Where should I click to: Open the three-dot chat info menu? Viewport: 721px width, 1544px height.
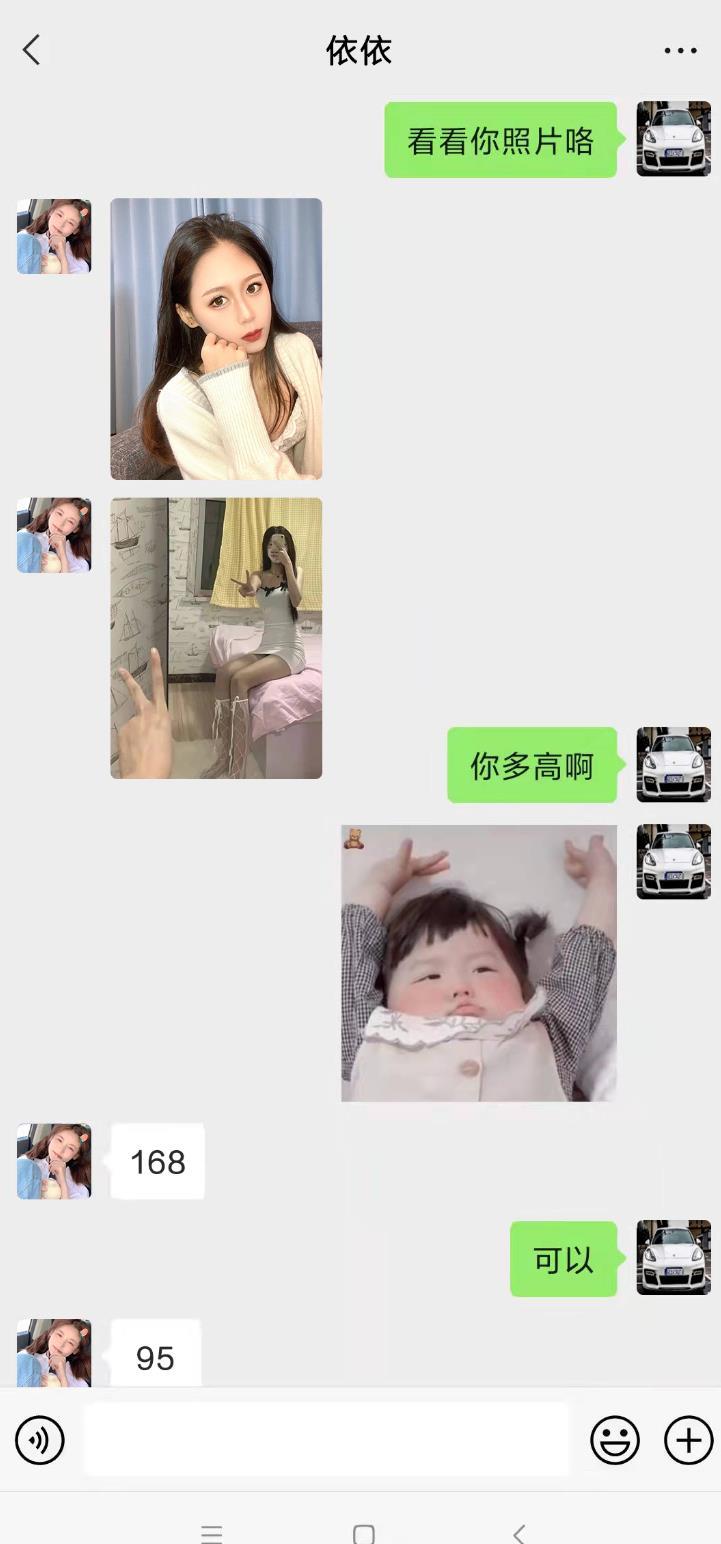point(680,50)
